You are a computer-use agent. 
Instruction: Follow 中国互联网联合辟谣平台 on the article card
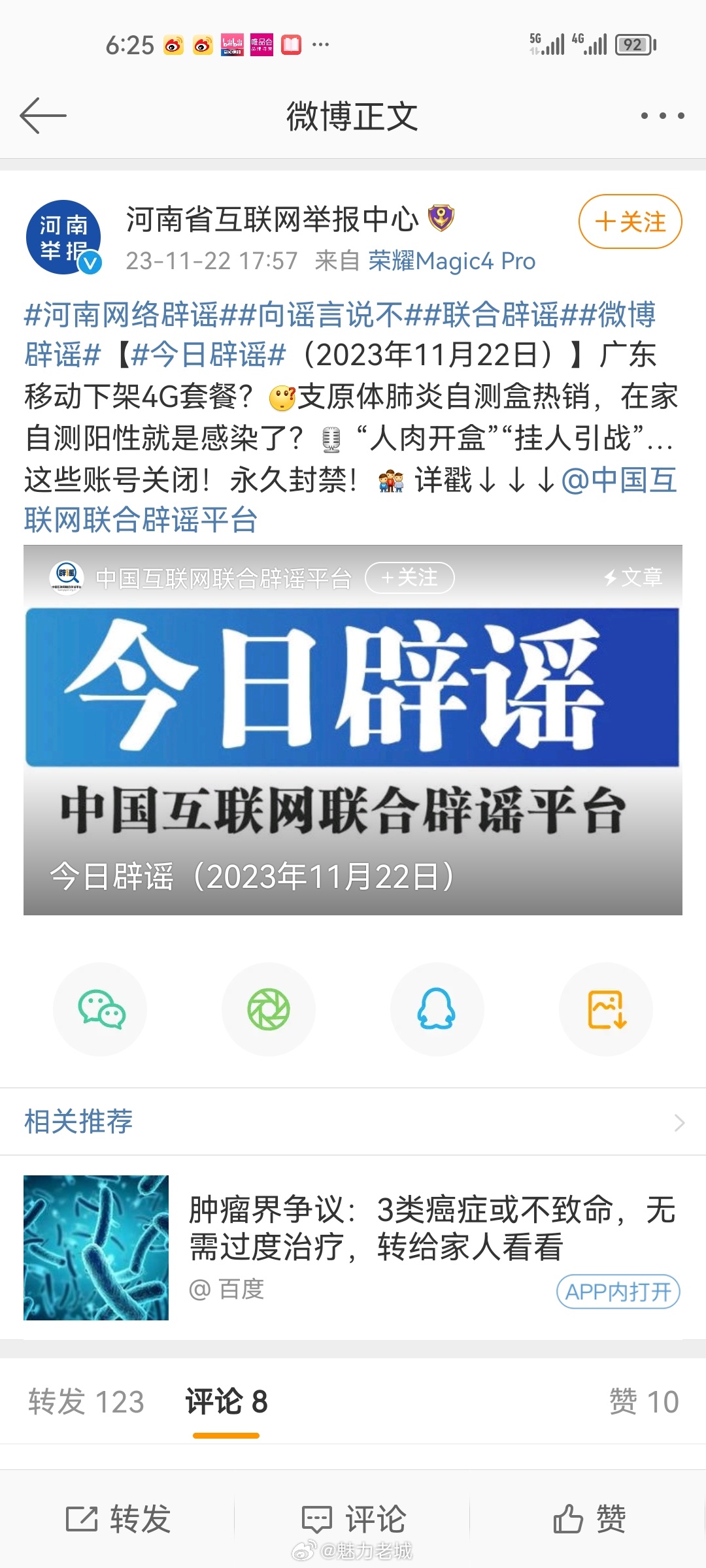click(409, 578)
